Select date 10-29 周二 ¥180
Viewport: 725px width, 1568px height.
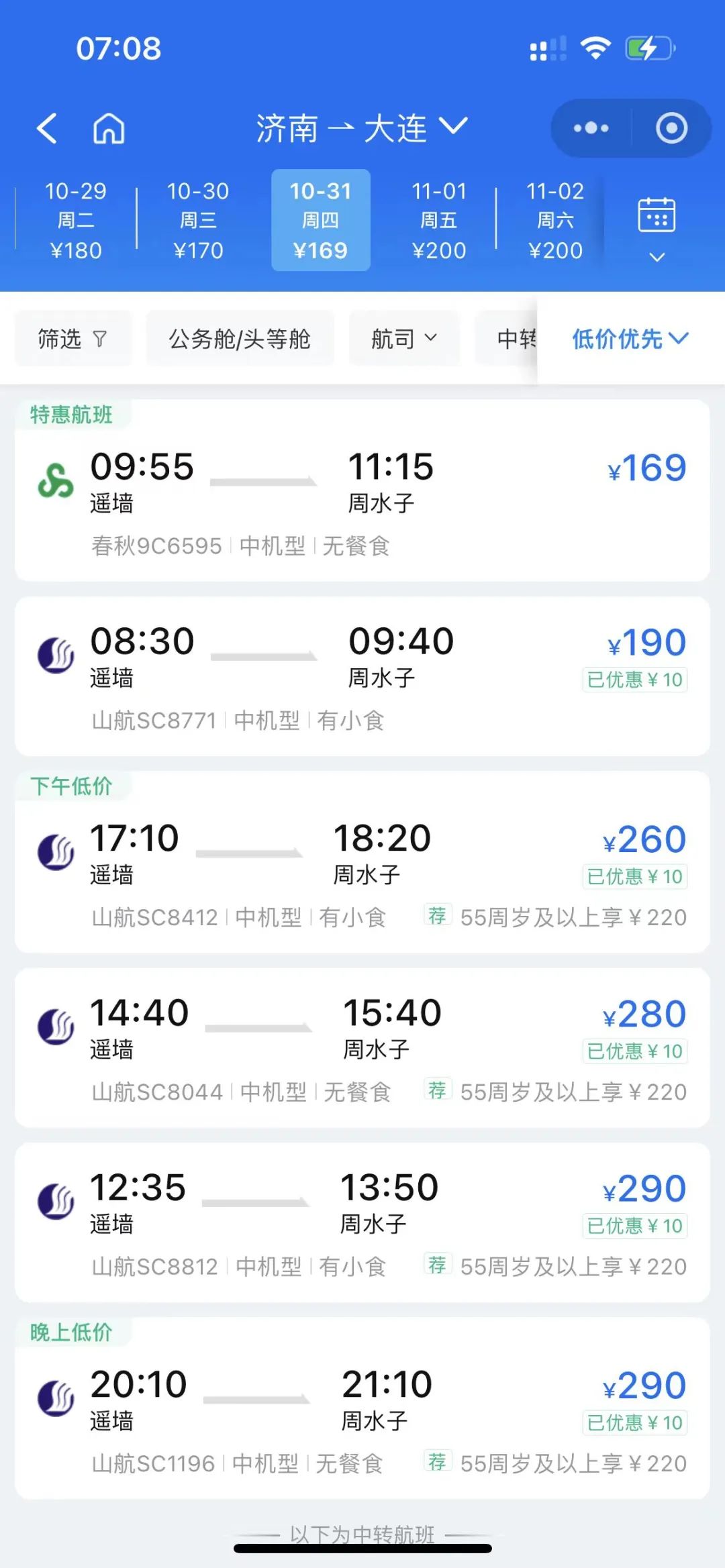click(x=76, y=221)
